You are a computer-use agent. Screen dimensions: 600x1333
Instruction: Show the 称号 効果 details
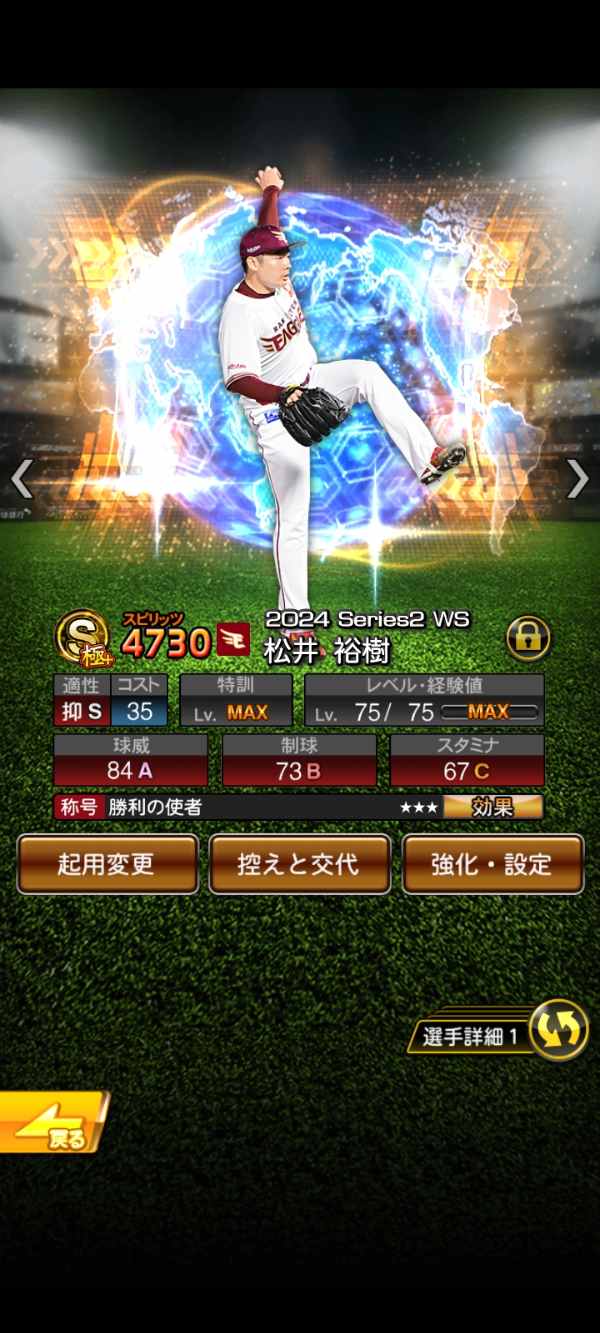[x=493, y=807]
